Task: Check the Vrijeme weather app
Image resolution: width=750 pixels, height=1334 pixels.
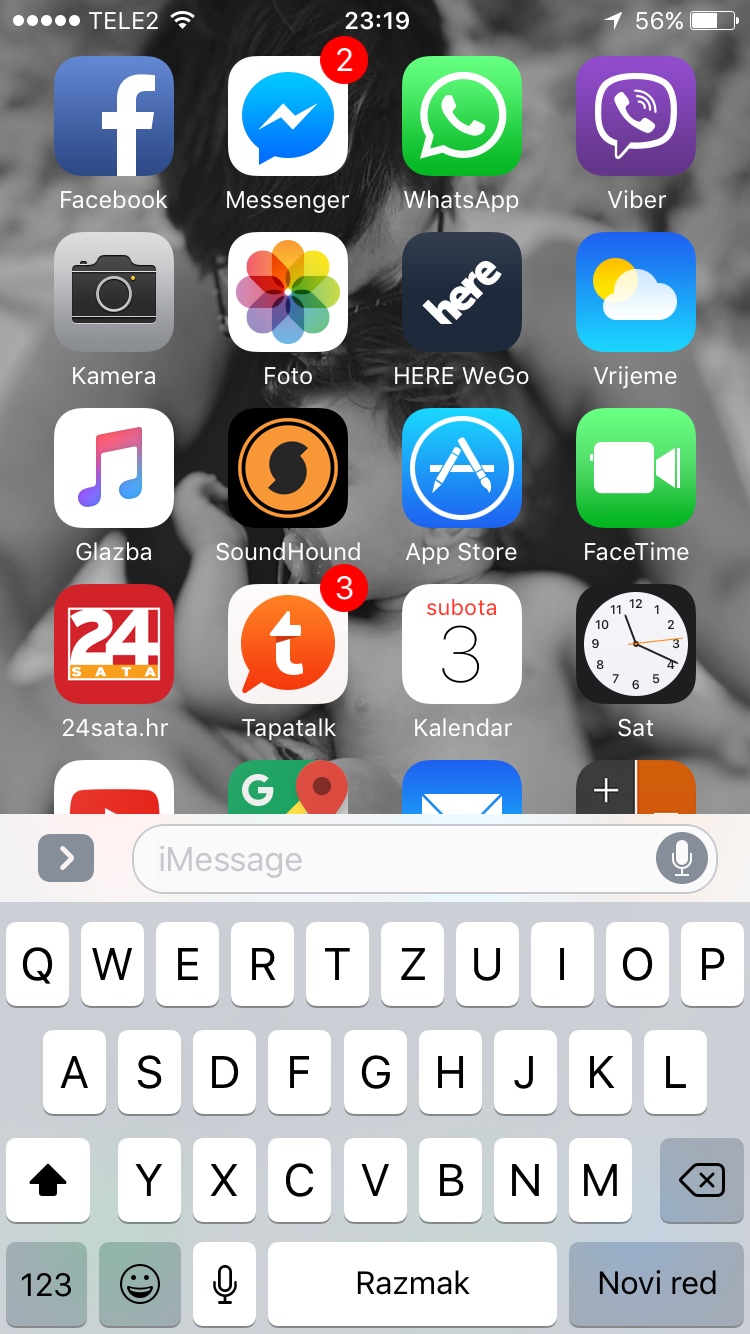Action: (635, 292)
